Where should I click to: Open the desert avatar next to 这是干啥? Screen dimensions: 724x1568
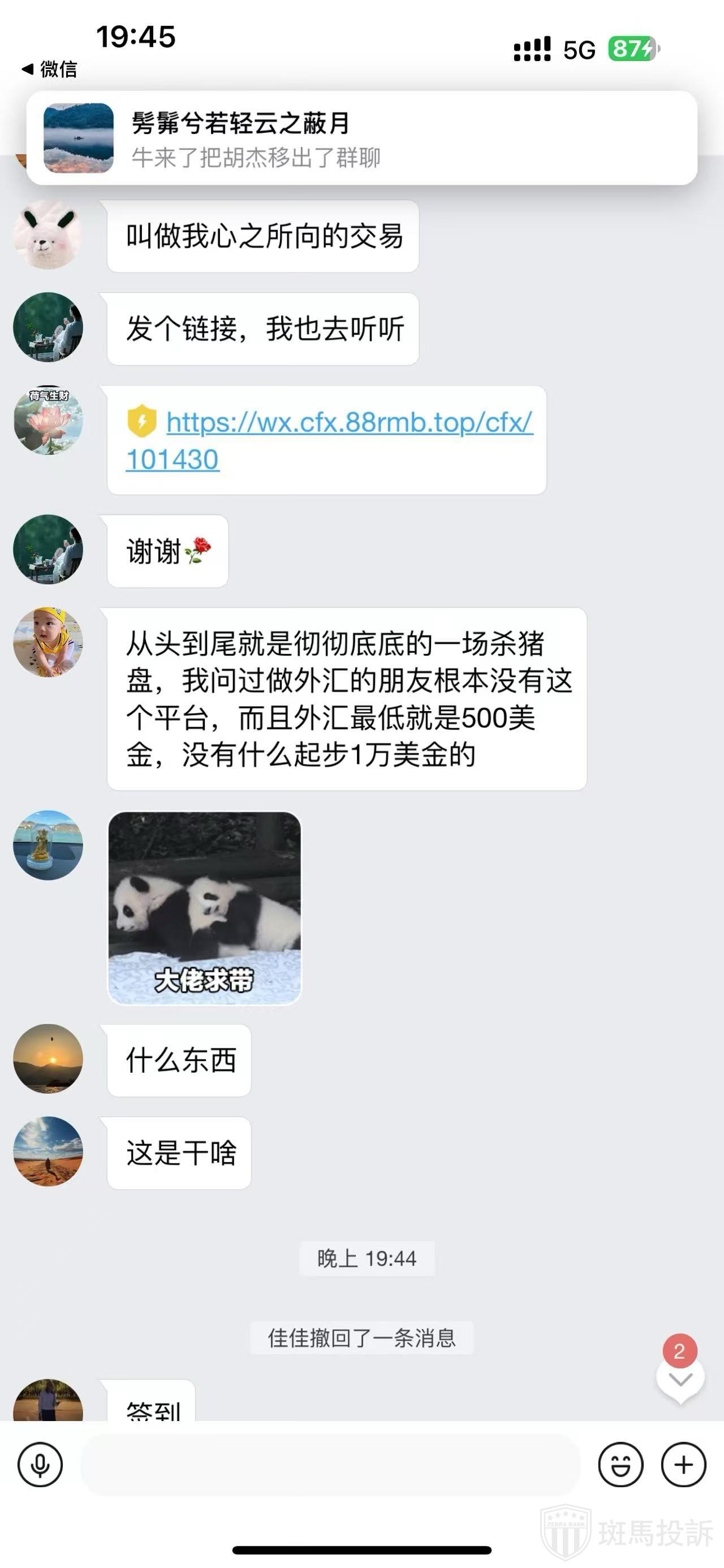(x=48, y=1151)
